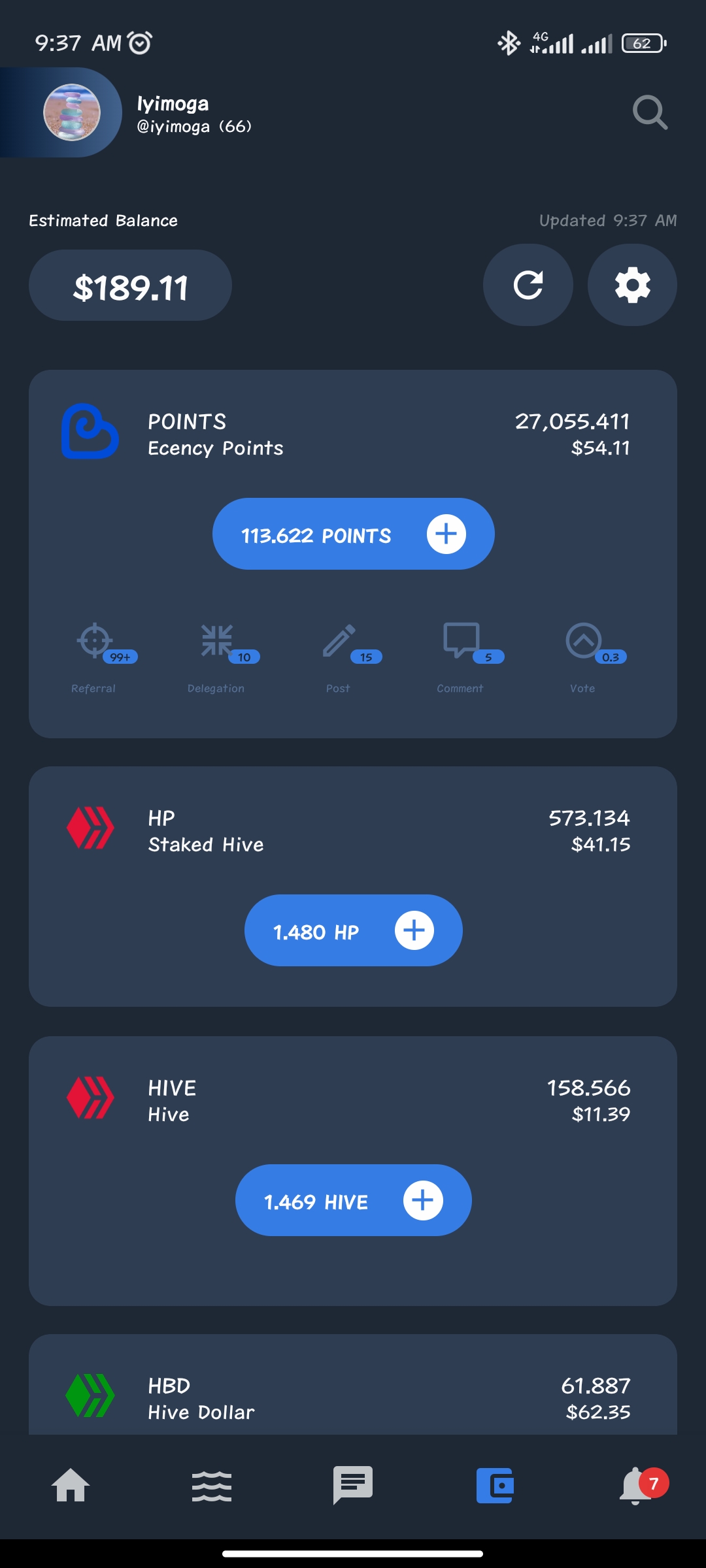Claim 113.622 POINTS
706x1568 pixels.
pos(353,534)
